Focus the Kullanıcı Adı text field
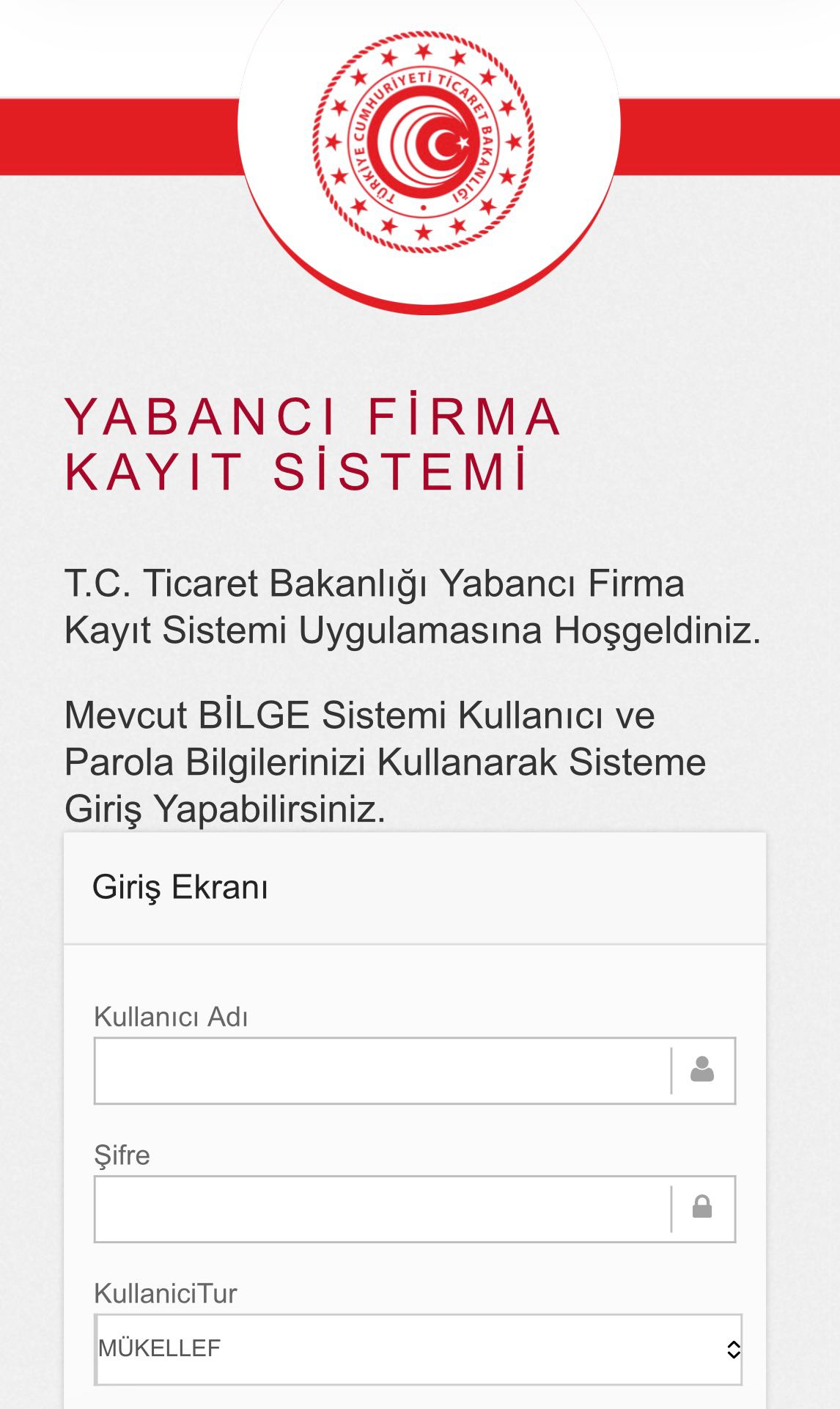 coord(383,1070)
